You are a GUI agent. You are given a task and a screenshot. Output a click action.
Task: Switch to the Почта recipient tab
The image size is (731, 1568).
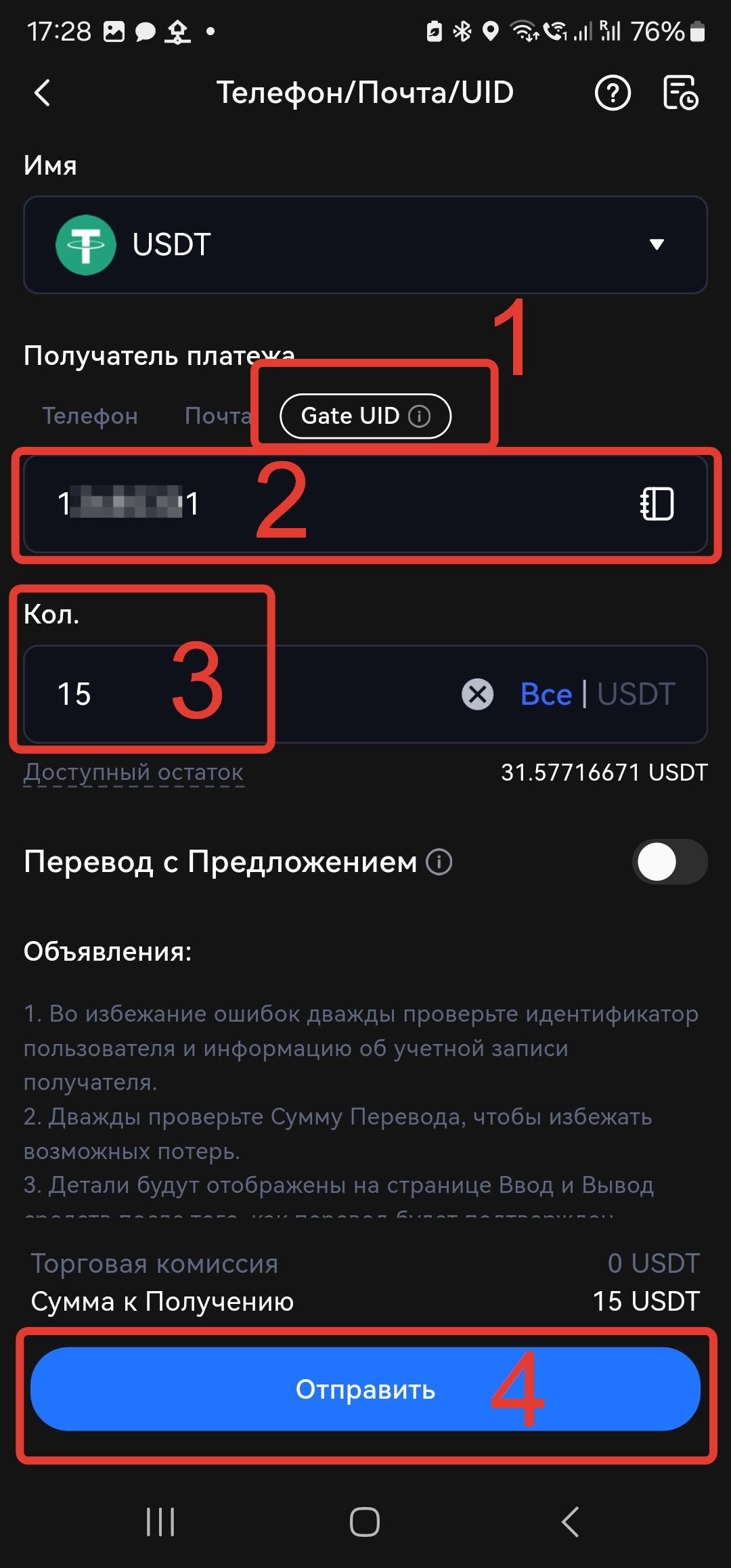pyautogui.click(x=218, y=416)
